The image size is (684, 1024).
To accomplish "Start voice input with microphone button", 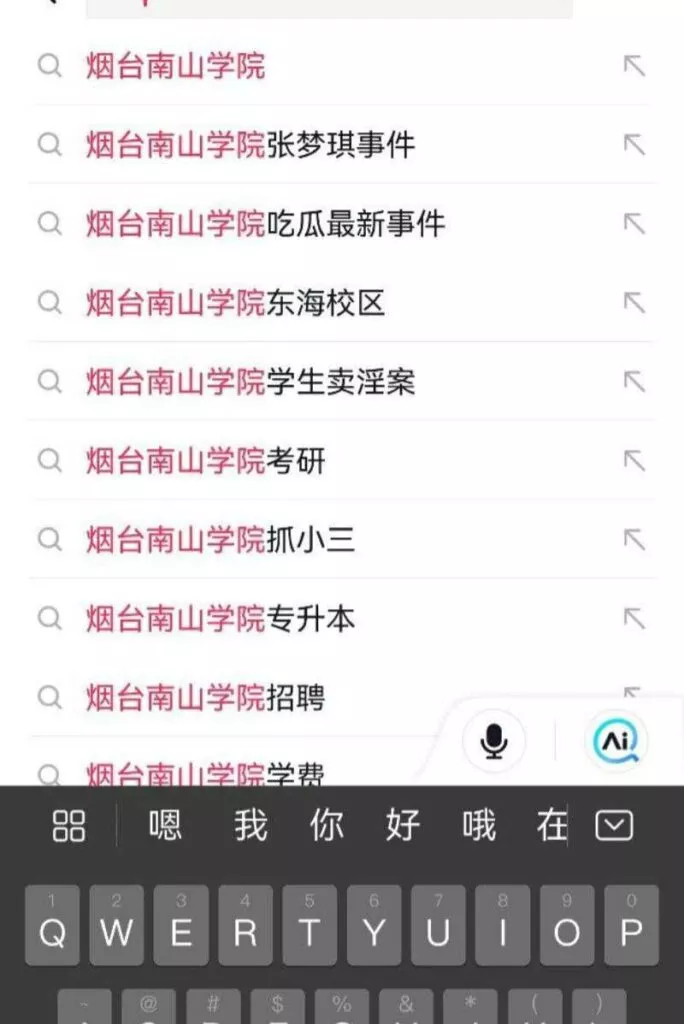I will tap(493, 741).
